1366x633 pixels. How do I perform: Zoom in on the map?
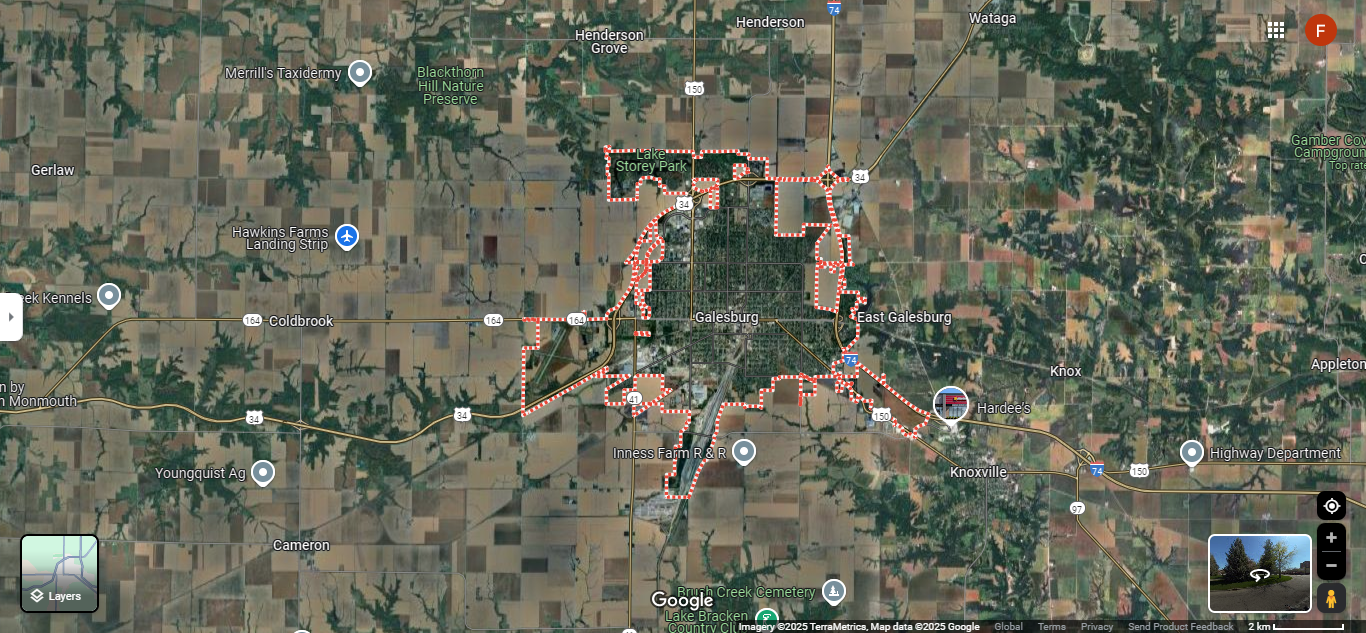pos(1331,538)
